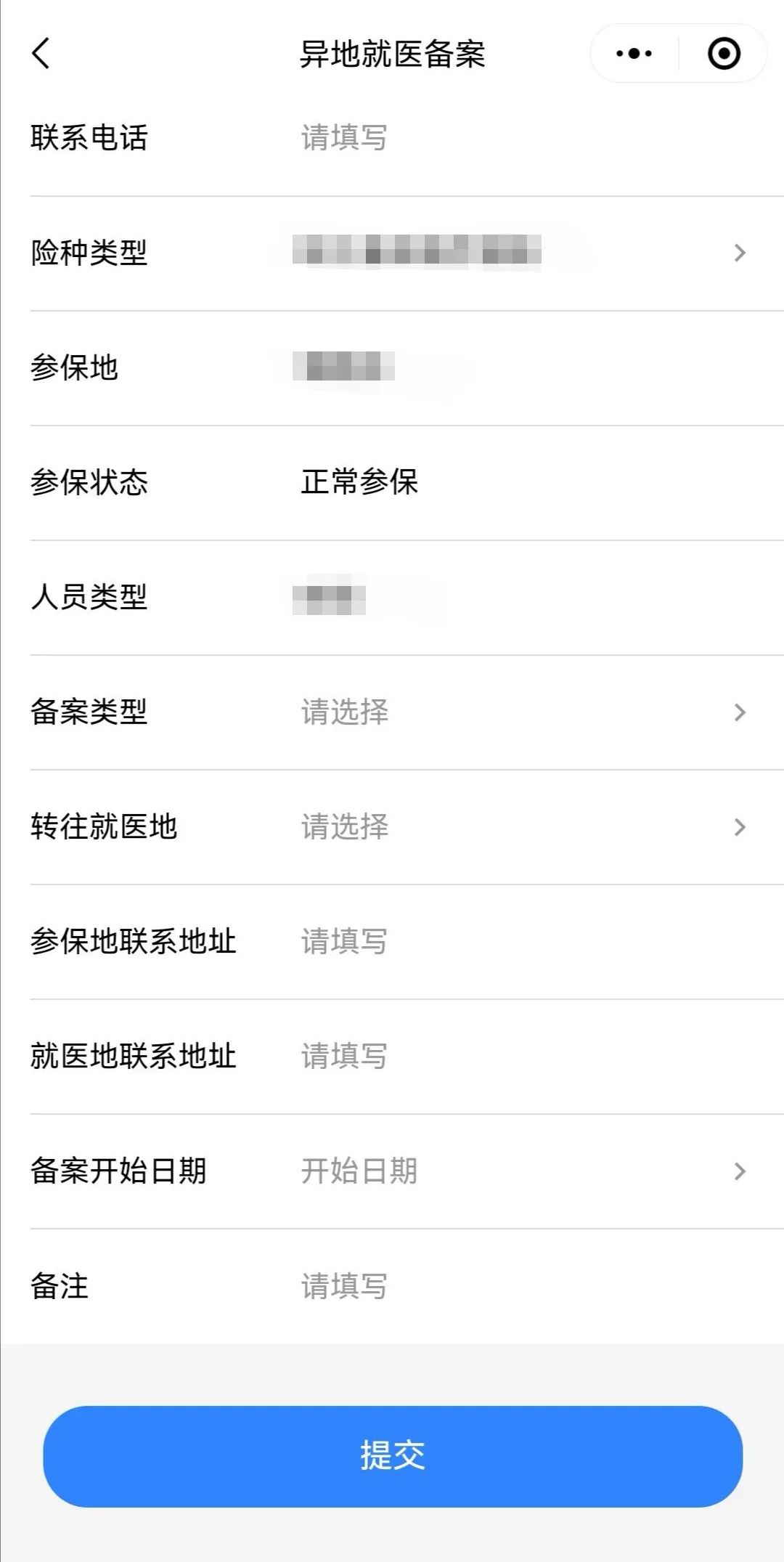Screen dimensions: 784x1562
Task: Tap the chevron next to 备案开始日期
Action: point(740,1171)
